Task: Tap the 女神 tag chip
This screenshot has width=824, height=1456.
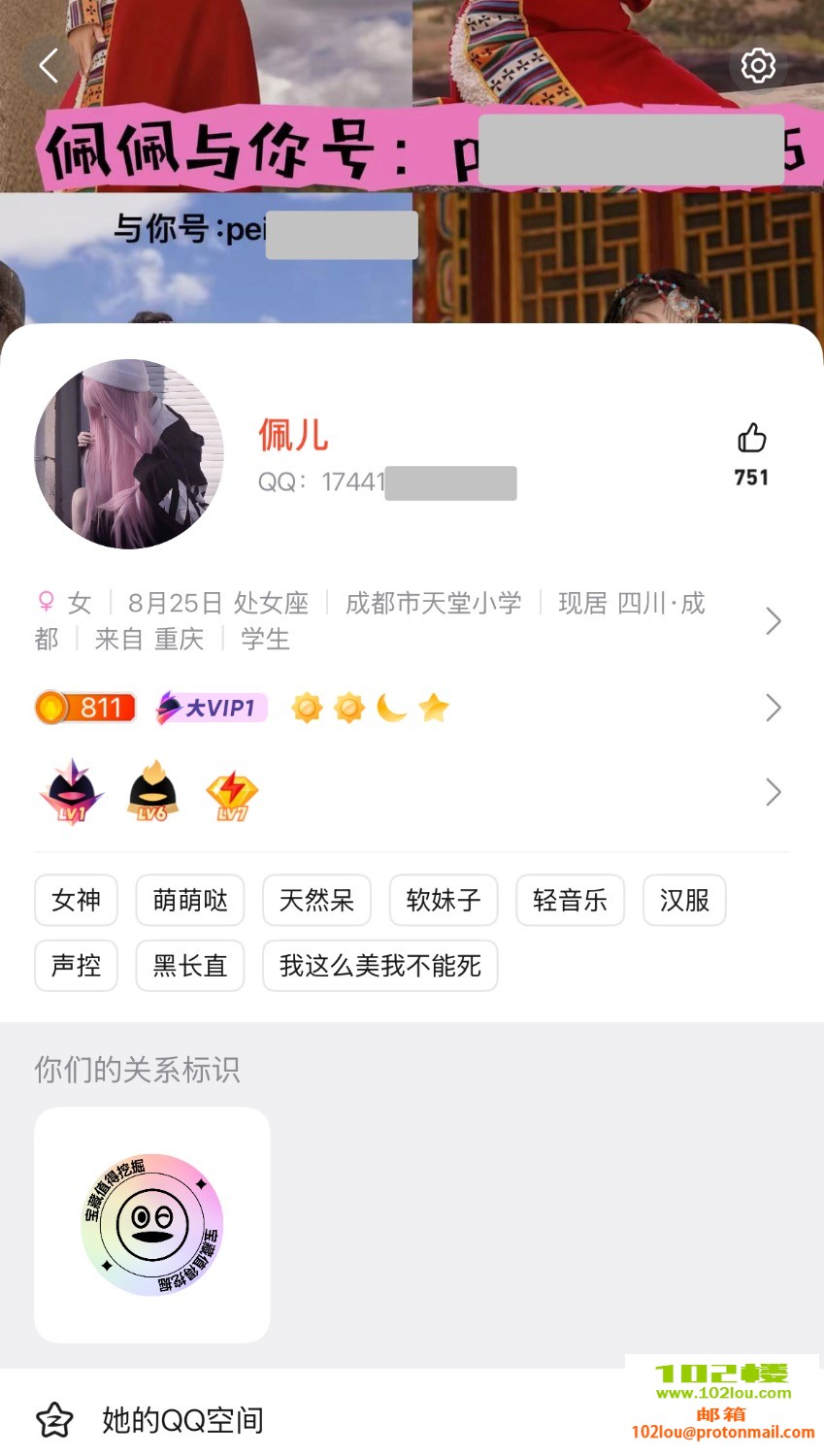Action: [x=76, y=900]
